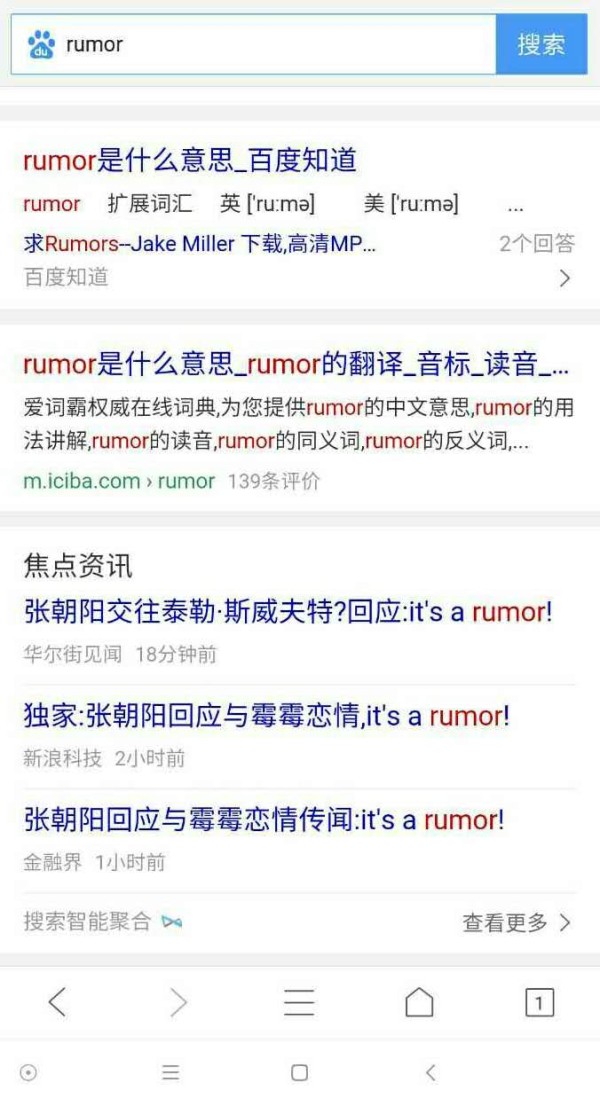600x1106 pixels.
Task: Open the 百度知道 source row
Action: (x=66, y=278)
